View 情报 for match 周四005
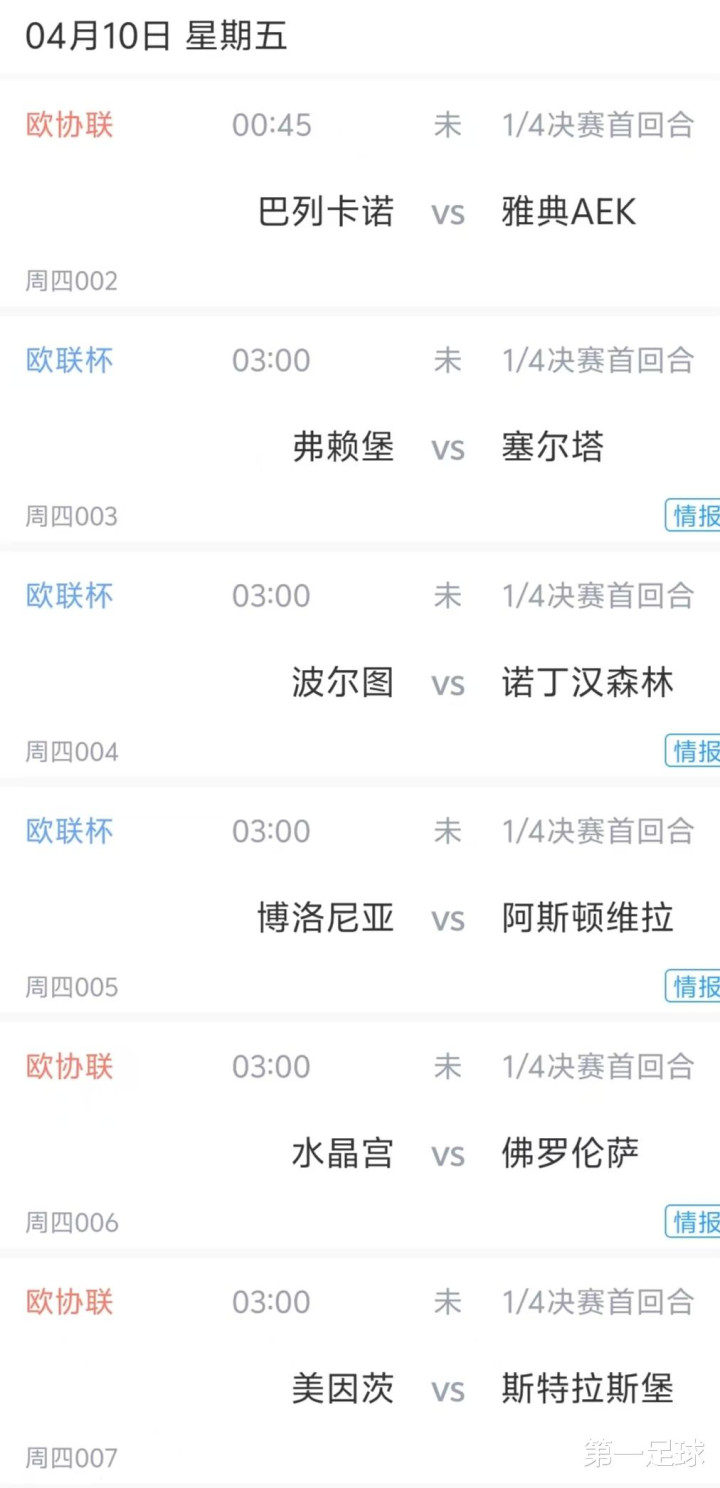The width and height of the screenshot is (720, 1488). (693, 986)
